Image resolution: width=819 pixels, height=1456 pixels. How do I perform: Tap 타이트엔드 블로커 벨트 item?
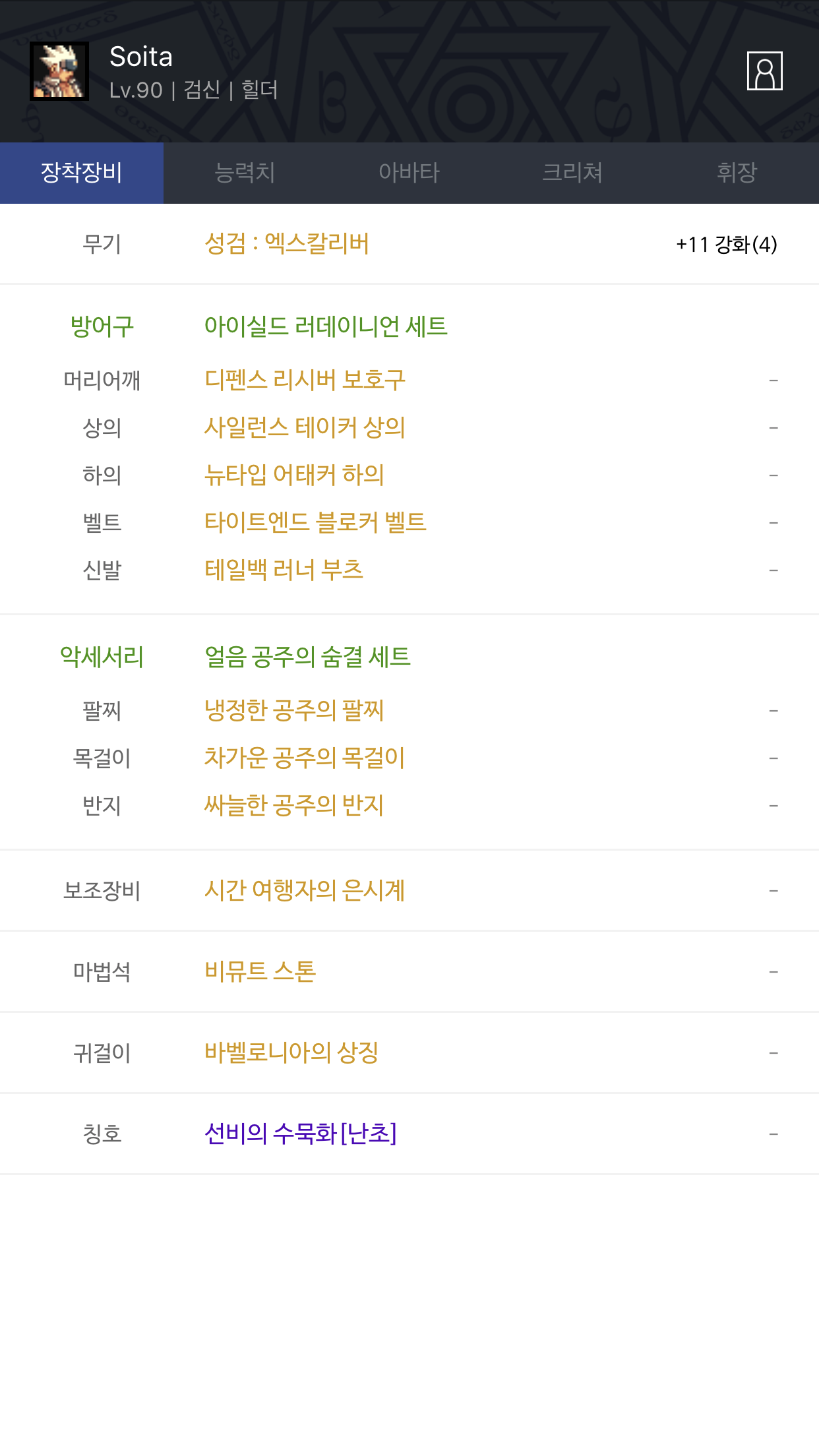point(315,522)
